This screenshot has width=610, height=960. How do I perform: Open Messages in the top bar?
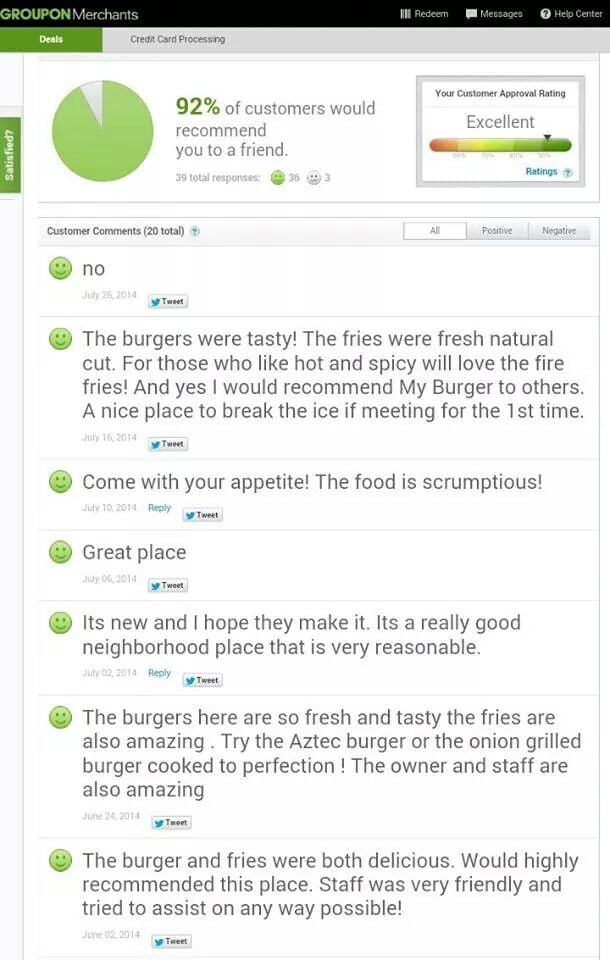pyautogui.click(x=494, y=14)
